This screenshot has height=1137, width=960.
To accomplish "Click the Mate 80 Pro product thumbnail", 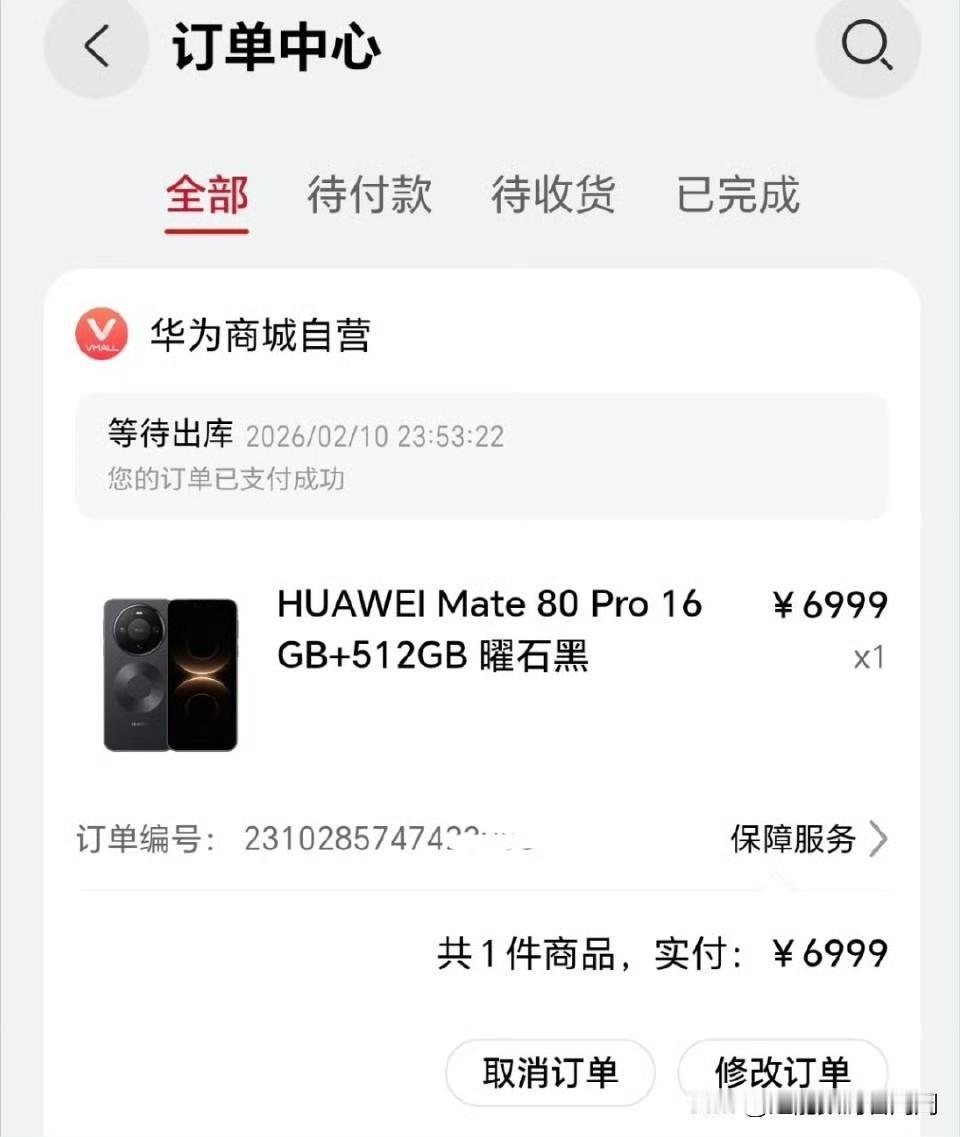I will coord(170,672).
